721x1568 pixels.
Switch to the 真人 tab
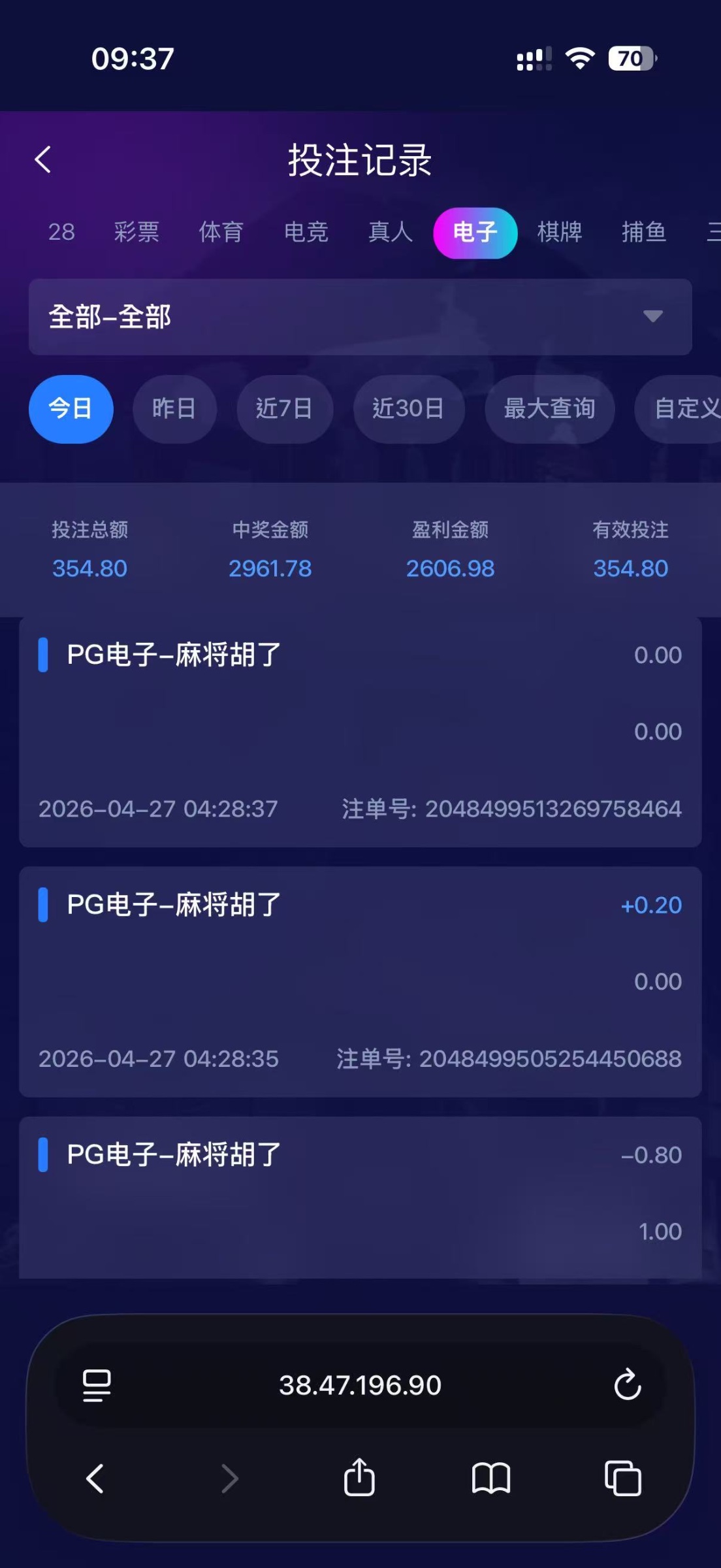point(391,232)
